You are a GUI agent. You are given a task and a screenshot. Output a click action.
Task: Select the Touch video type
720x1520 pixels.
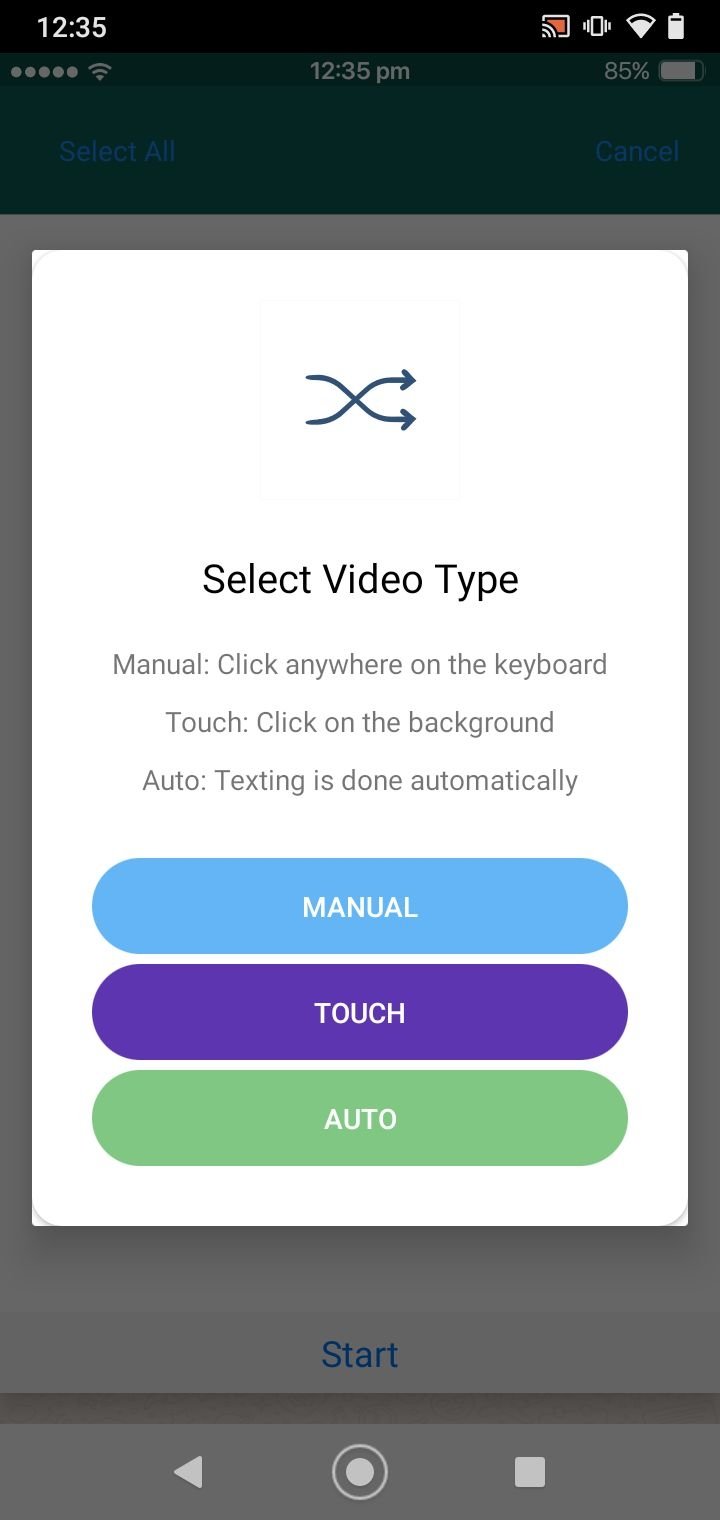pos(360,1012)
